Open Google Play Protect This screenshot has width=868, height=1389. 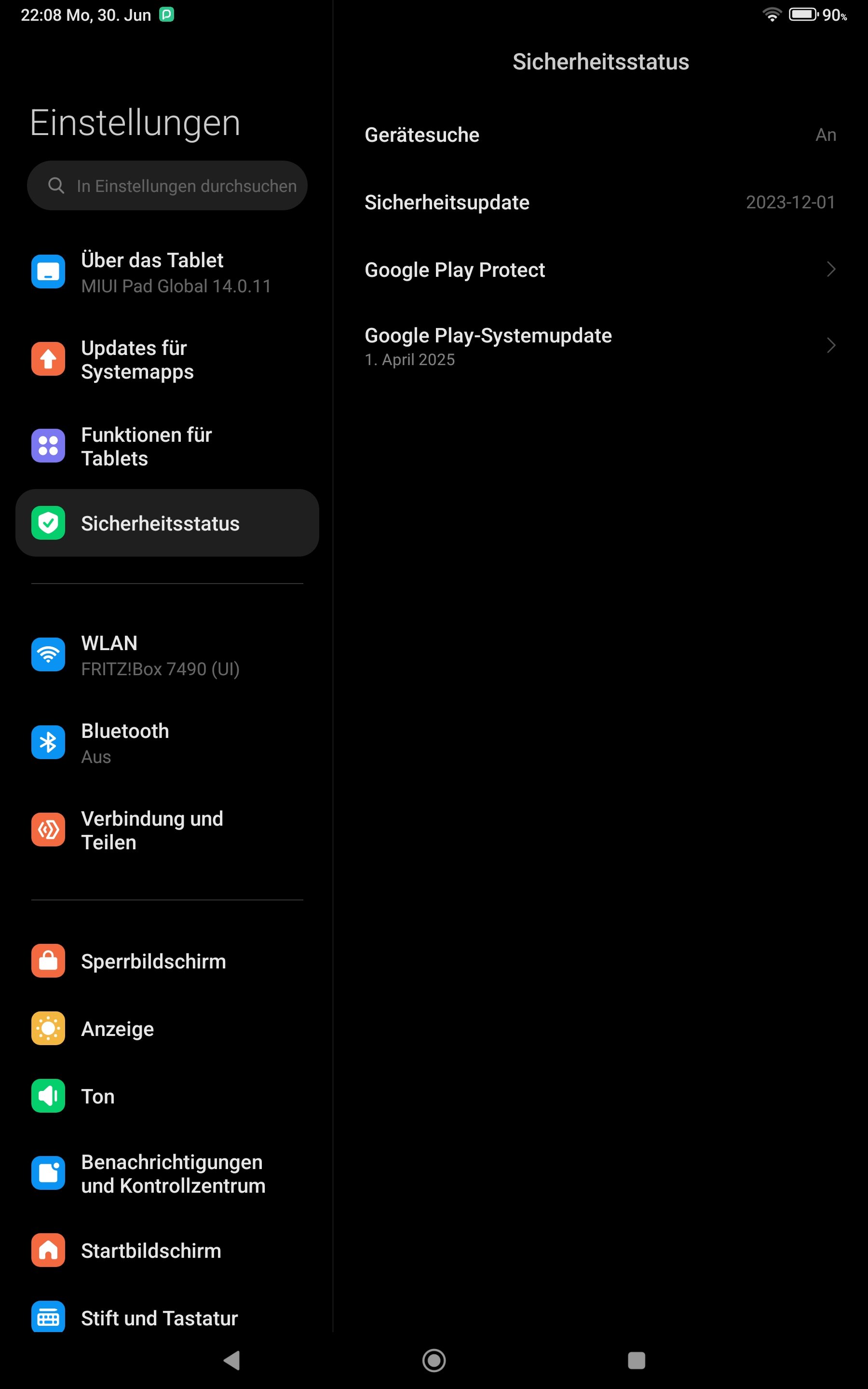click(600, 269)
